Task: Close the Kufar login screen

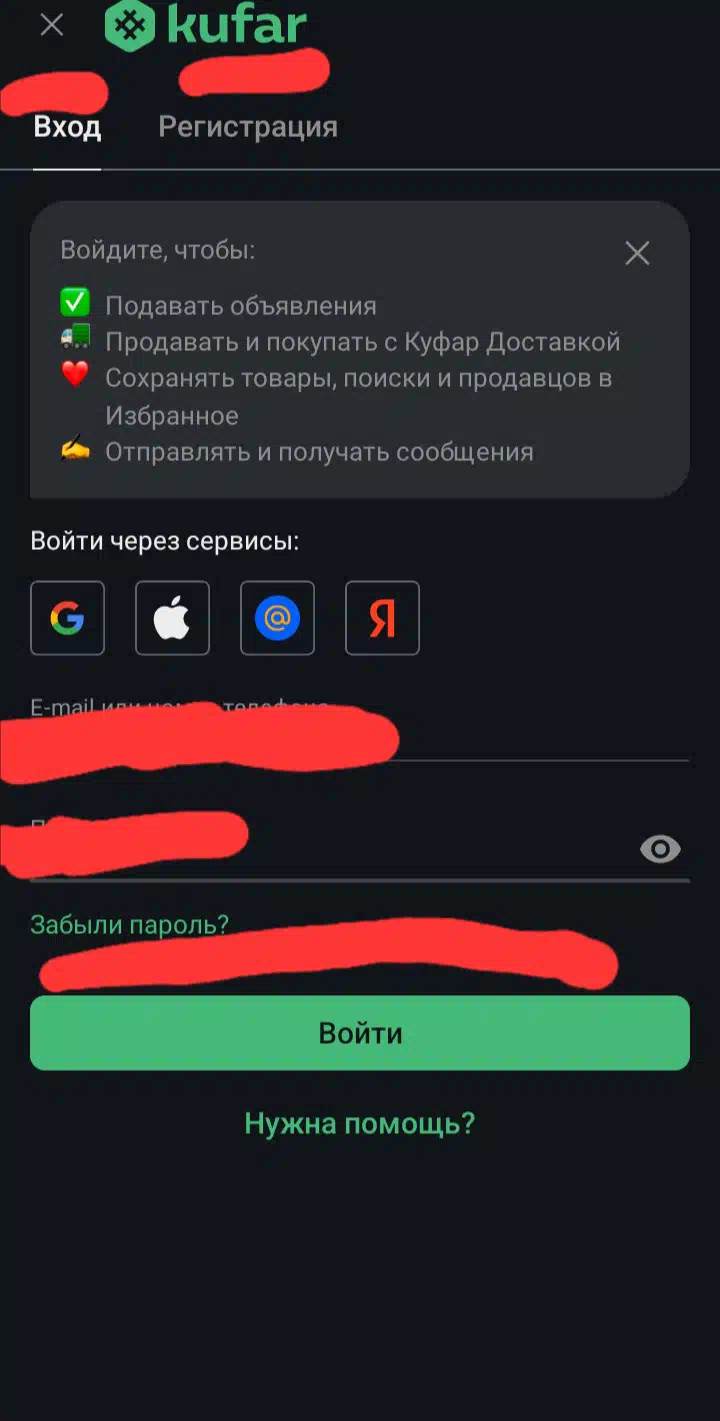Action: pos(52,25)
